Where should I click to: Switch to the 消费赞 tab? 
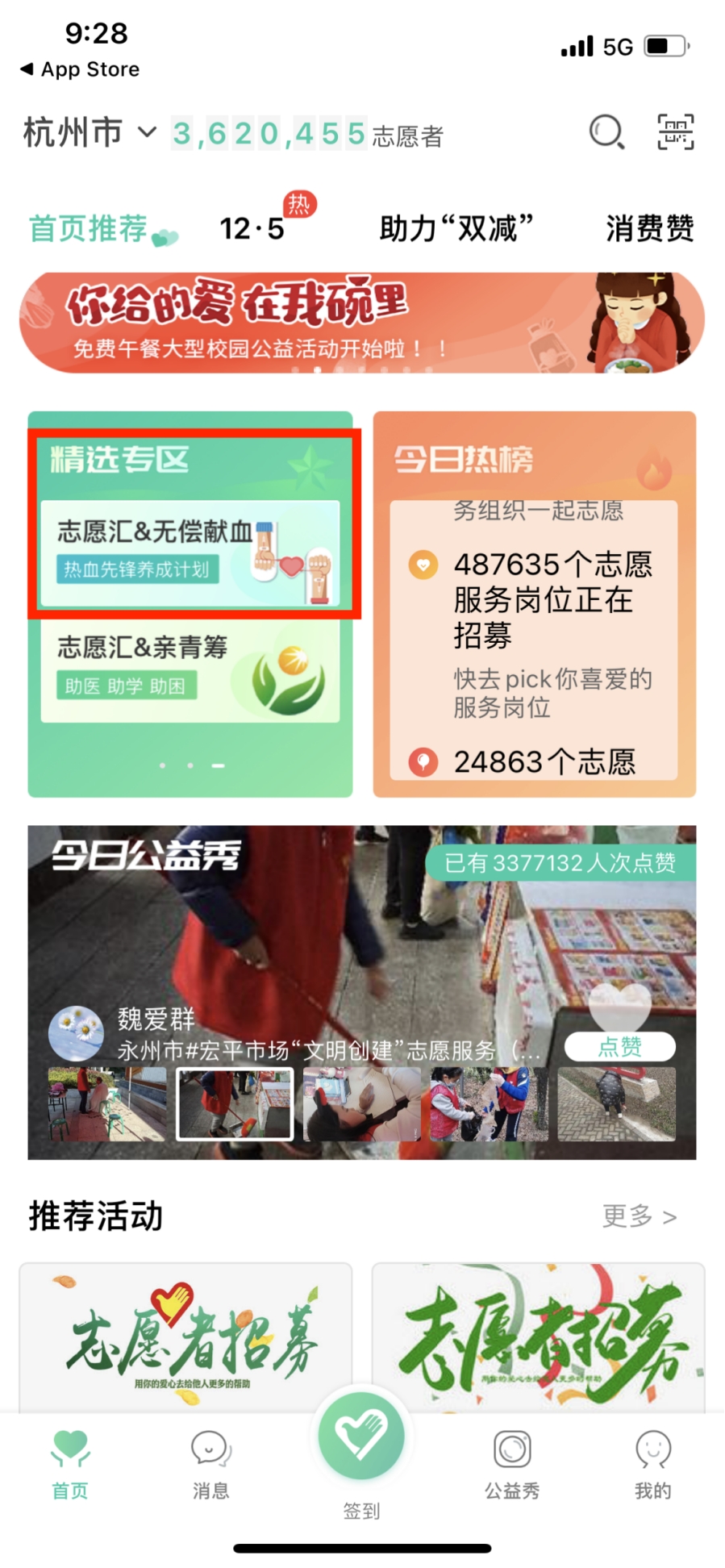click(649, 228)
